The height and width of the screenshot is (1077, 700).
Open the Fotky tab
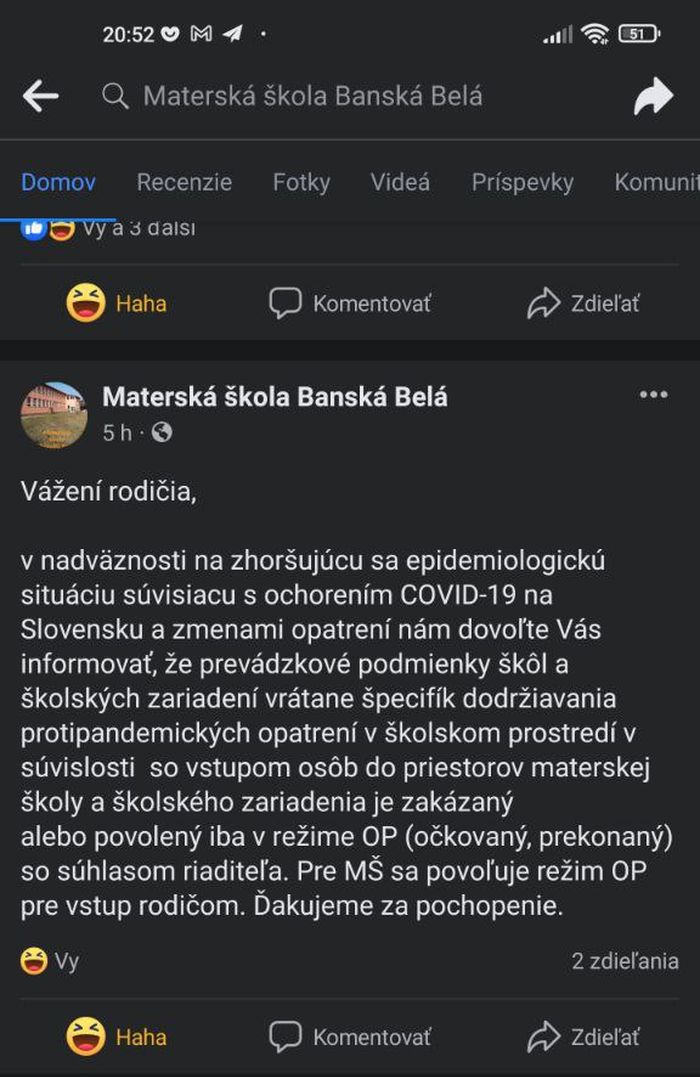point(302,182)
